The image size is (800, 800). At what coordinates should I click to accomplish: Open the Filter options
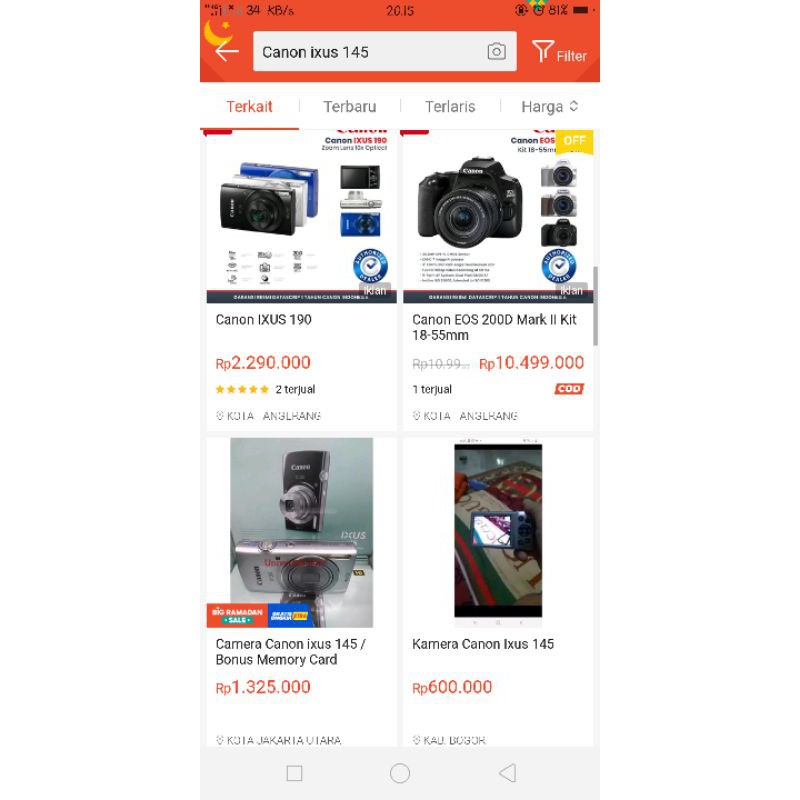point(559,53)
